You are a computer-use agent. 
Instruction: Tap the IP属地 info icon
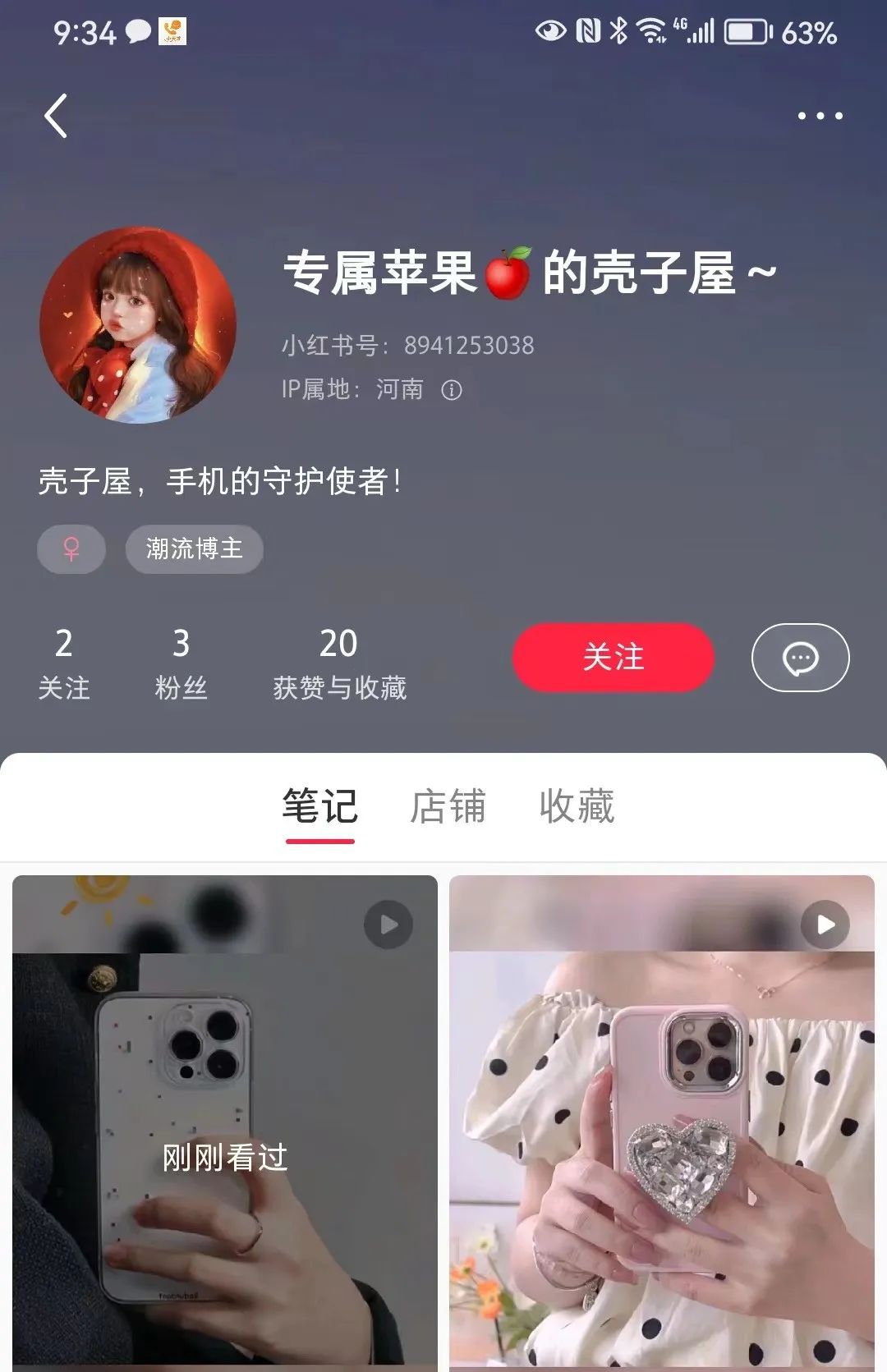pos(450,390)
